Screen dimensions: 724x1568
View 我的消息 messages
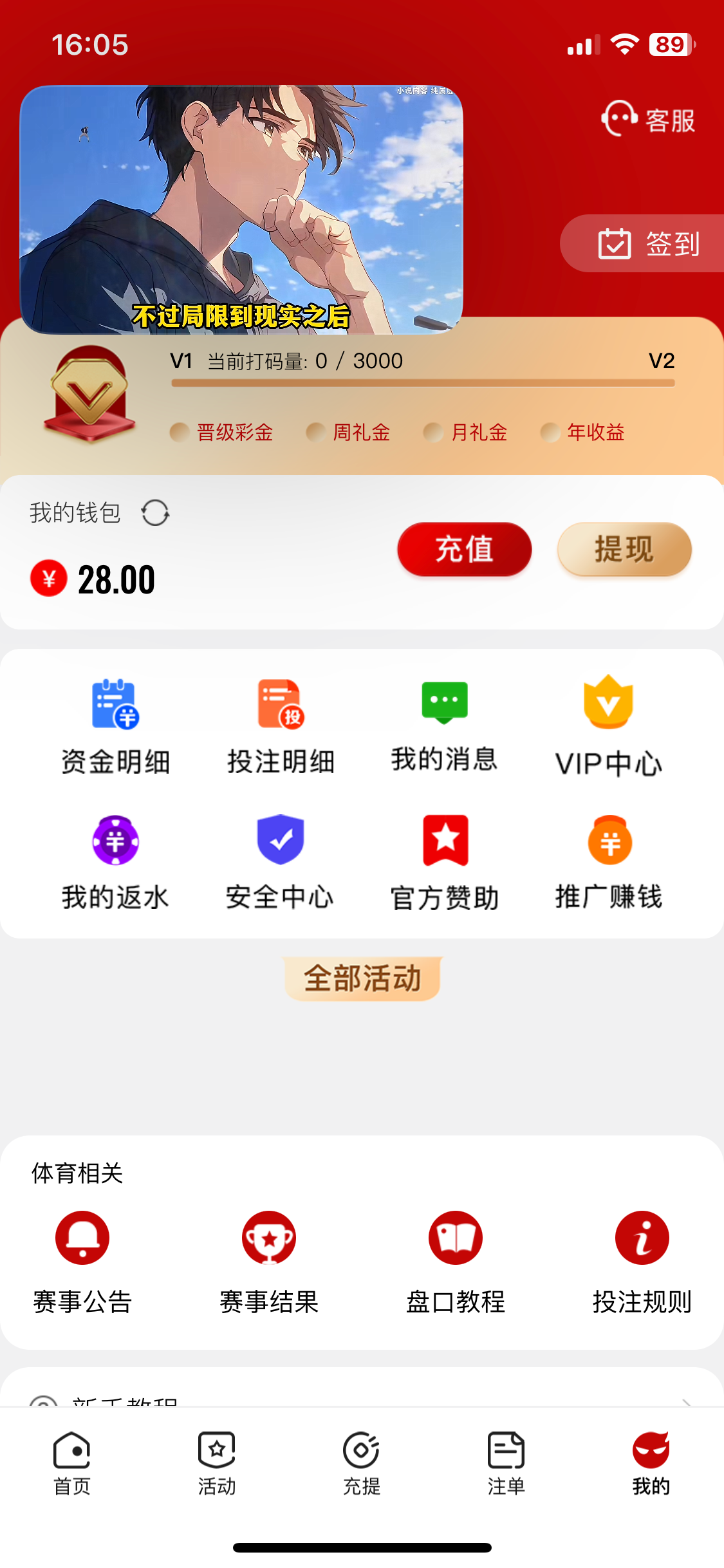[x=445, y=727]
